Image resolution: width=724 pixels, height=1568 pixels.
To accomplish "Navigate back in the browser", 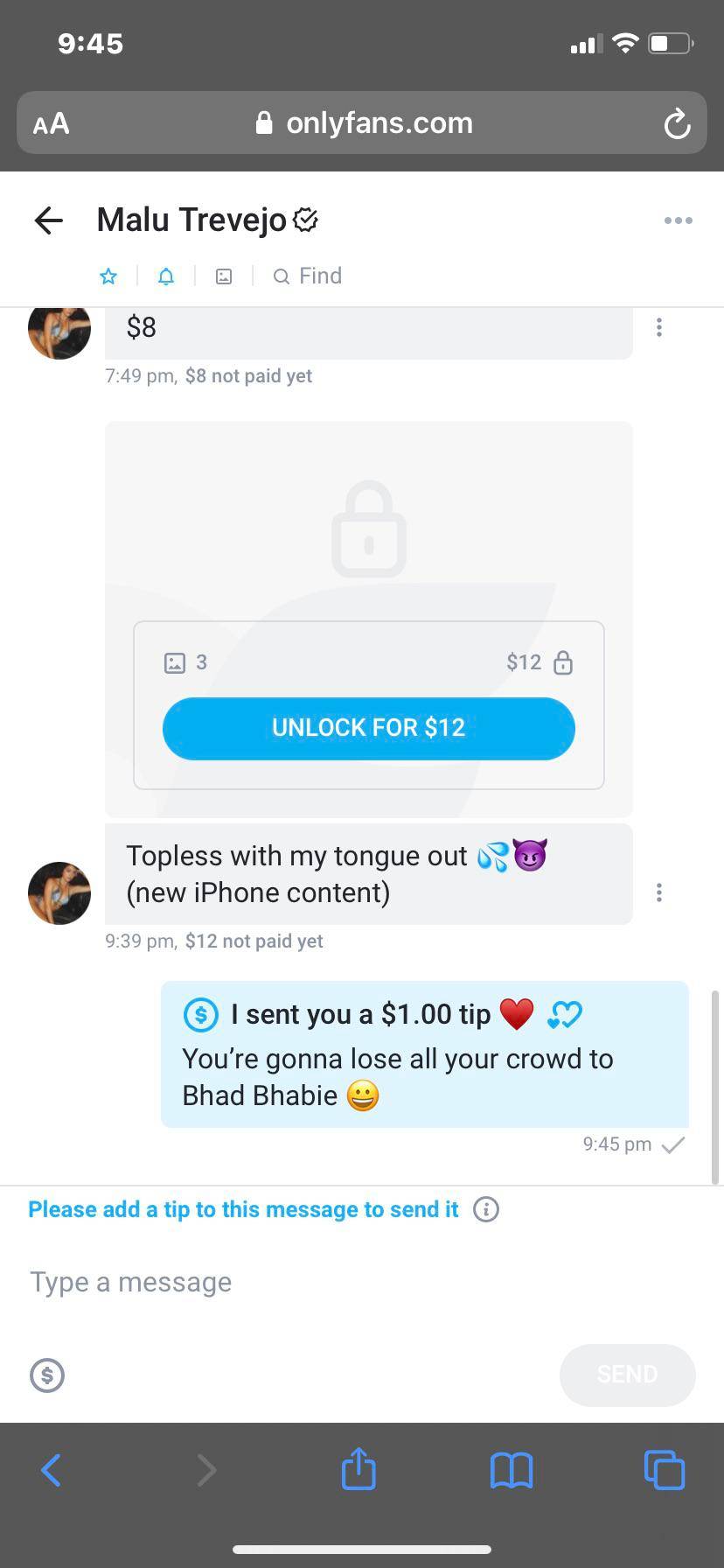I will (52, 1470).
